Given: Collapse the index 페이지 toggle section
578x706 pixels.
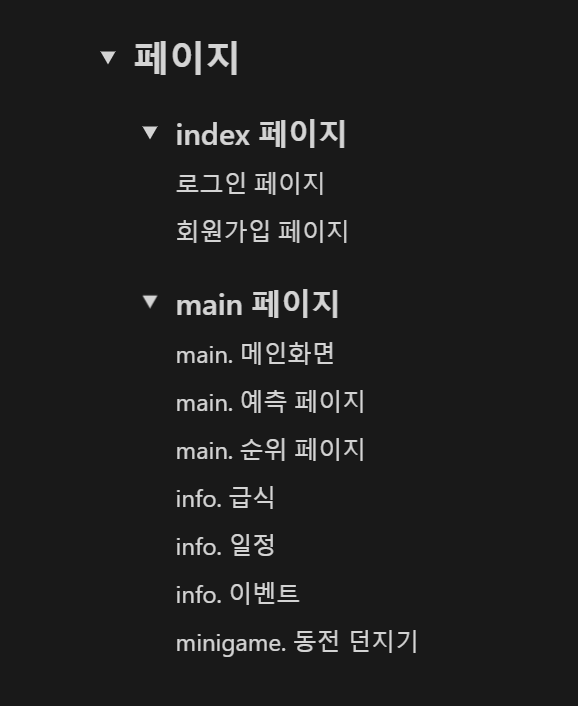Looking at the screenshot, I should pos(150,132).
